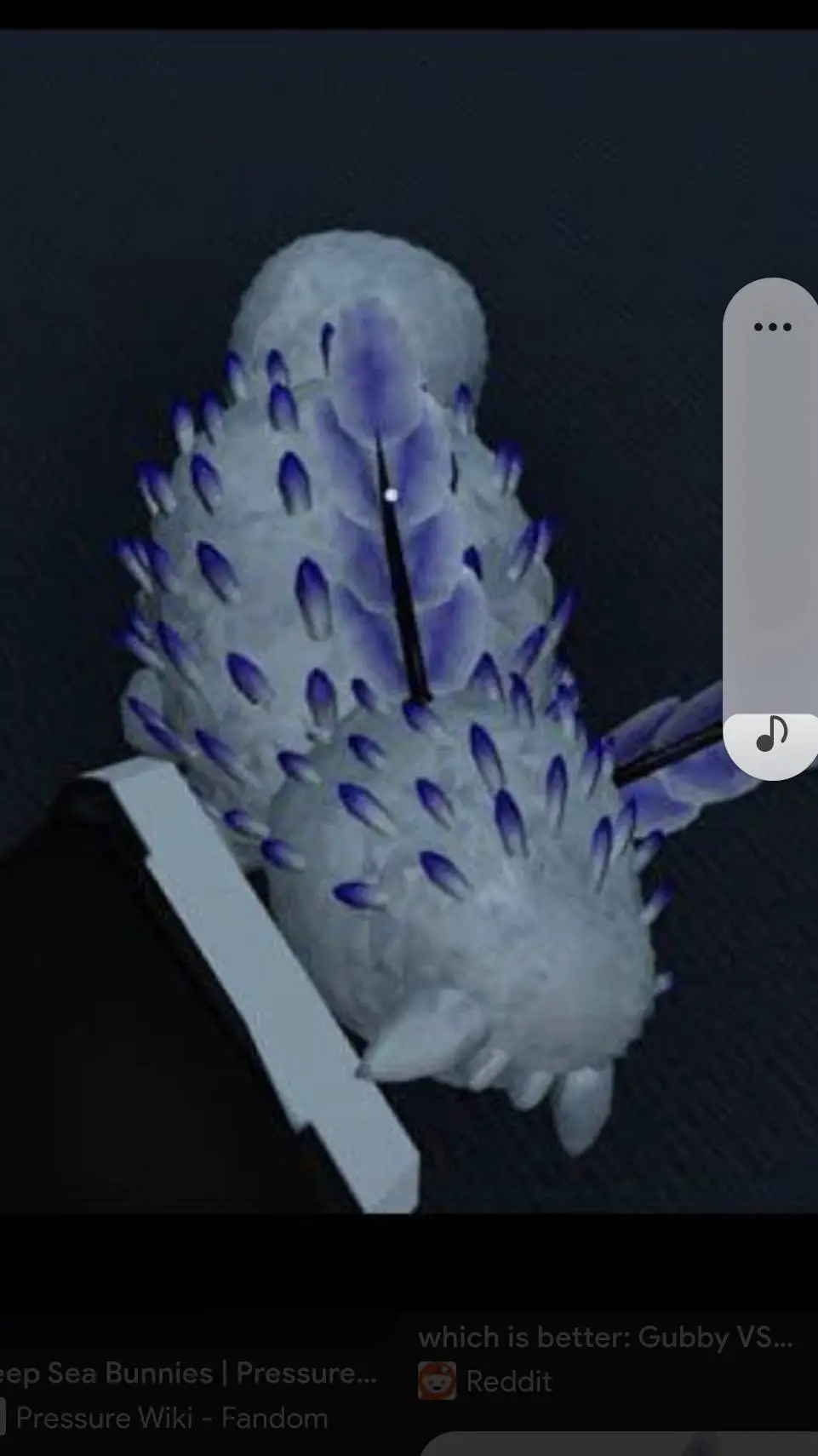Expand the truncated 'Gubby VS...' Reddit title
The height and width of the screenshot is (1456, 818).
pos(604,1338)
